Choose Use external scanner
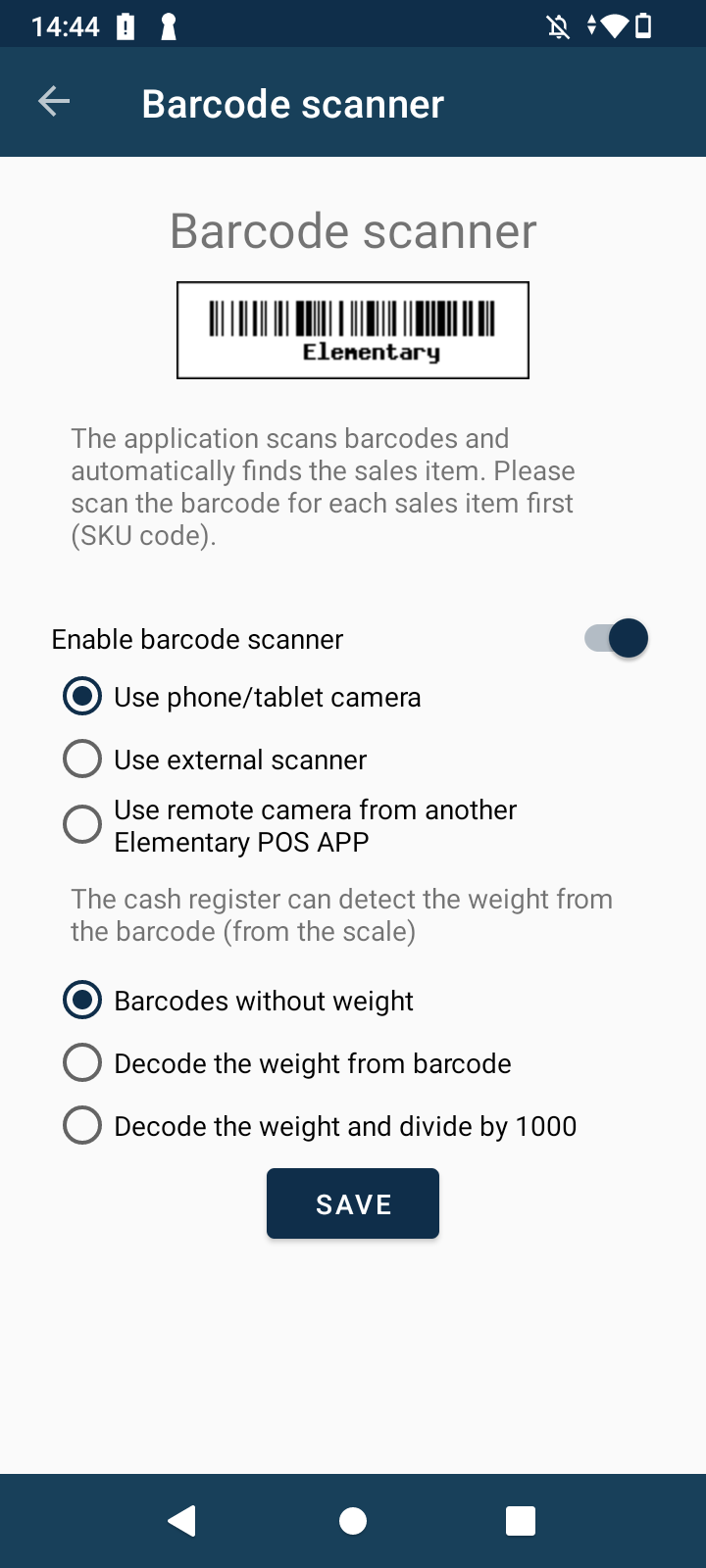Image resolution: width=706 pixels, height=1568 pixels. pyautogui.click(x=215, y=759)
